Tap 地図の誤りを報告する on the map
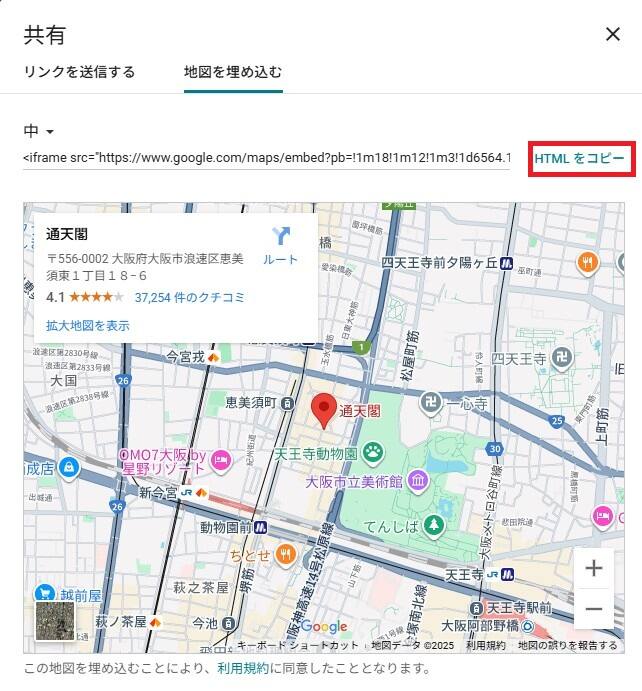 pos(567,646)
